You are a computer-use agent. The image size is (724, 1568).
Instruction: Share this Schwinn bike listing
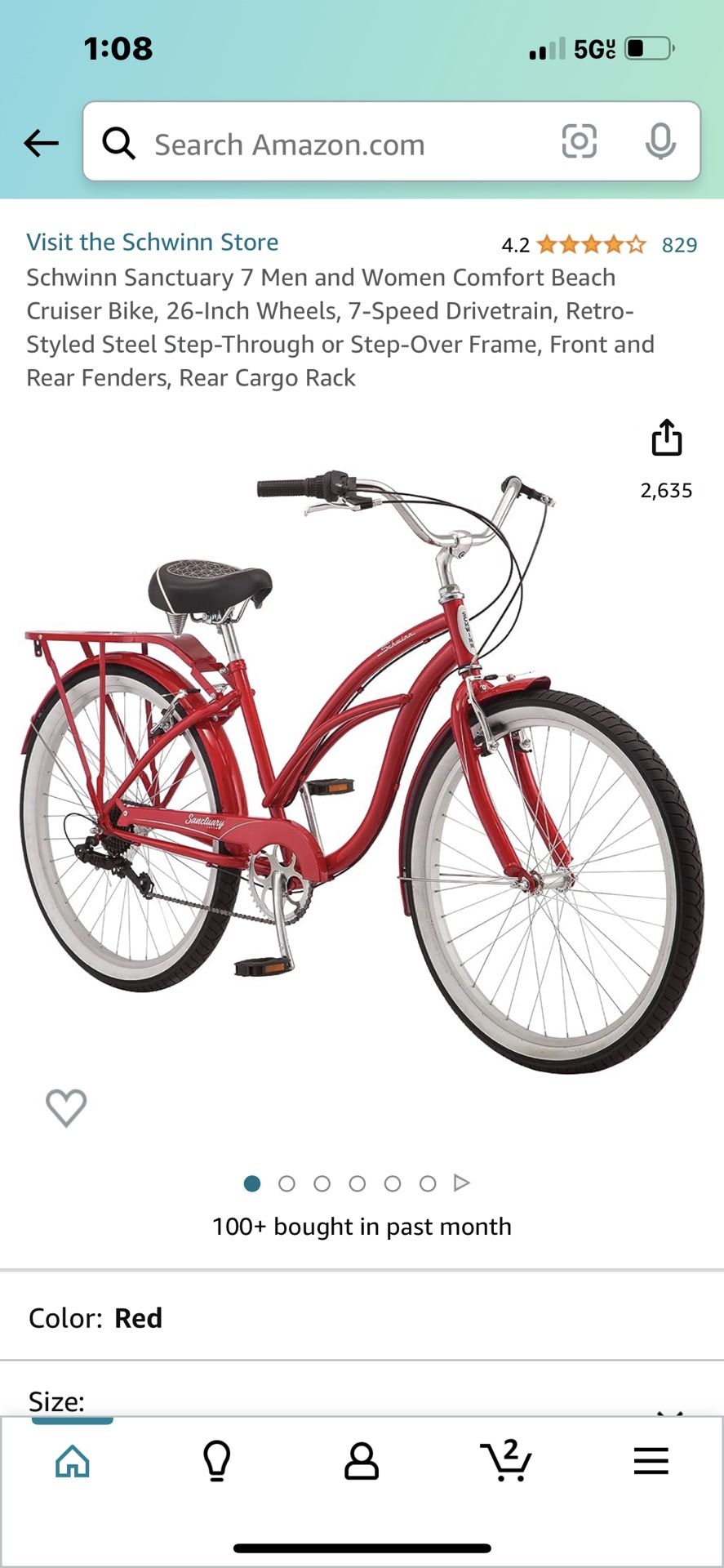(667, 438)
